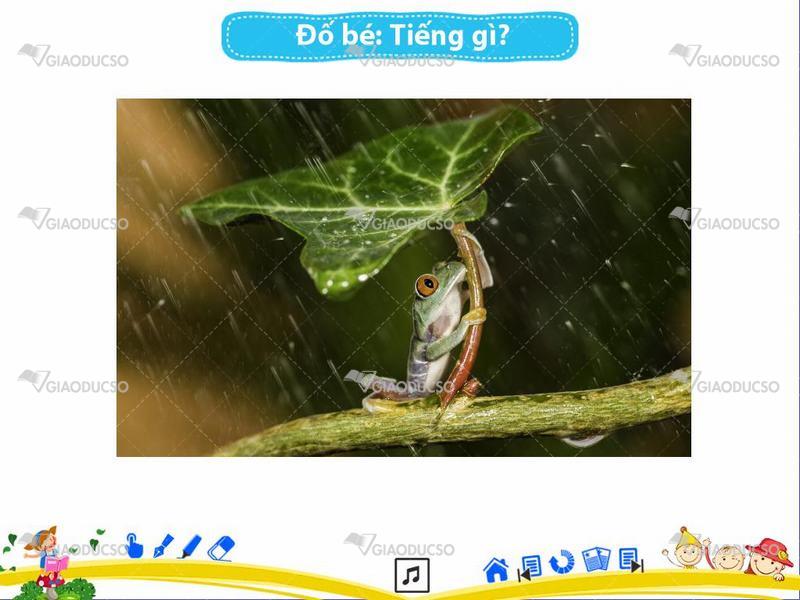Image resolution: width=800 pixels, height=600 pixels.
Task: Play the sound with the music note
Action: (411, 575)
